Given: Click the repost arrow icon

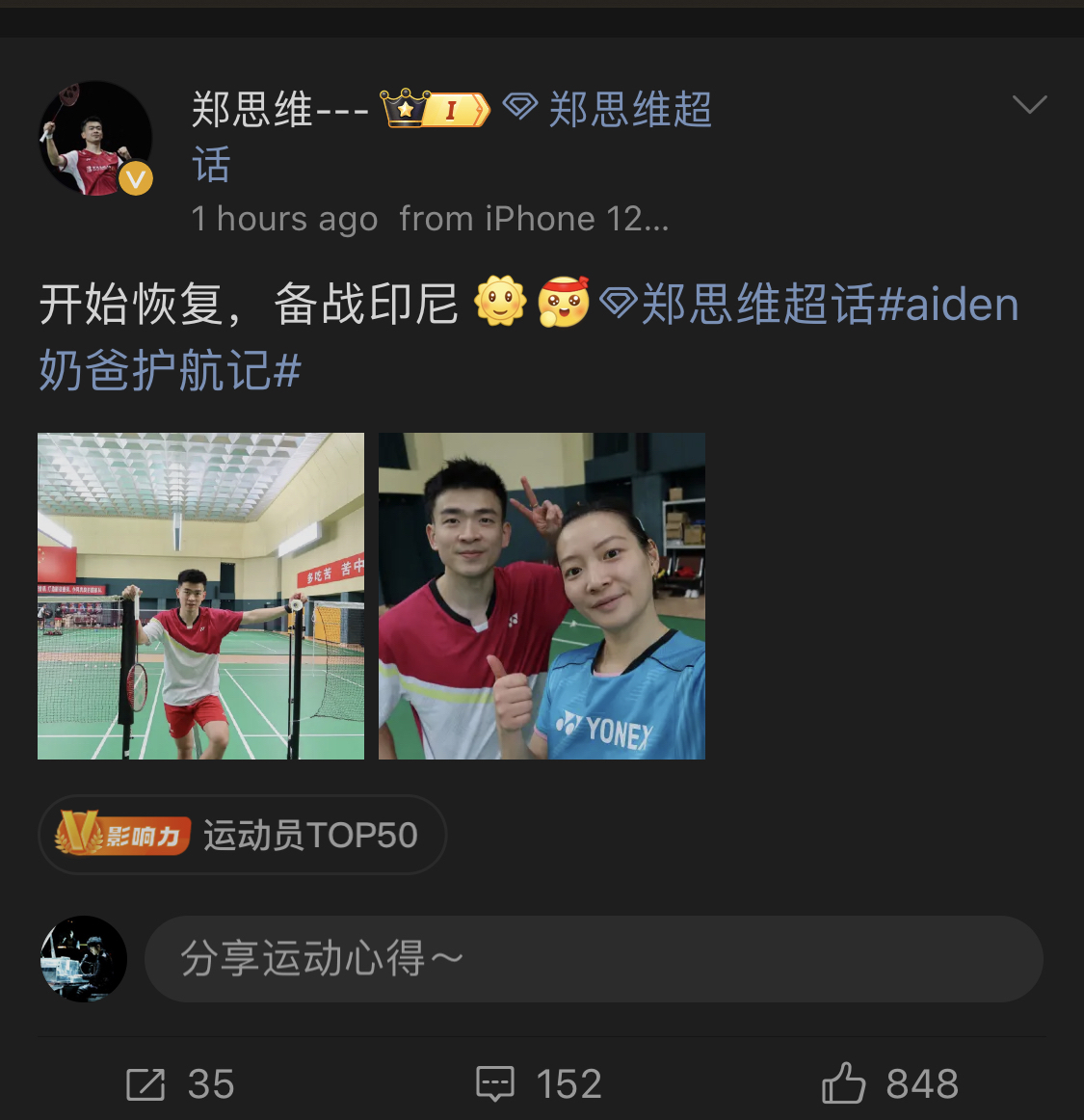Looking at the screenshot, I should click(x=144, y=1083).
